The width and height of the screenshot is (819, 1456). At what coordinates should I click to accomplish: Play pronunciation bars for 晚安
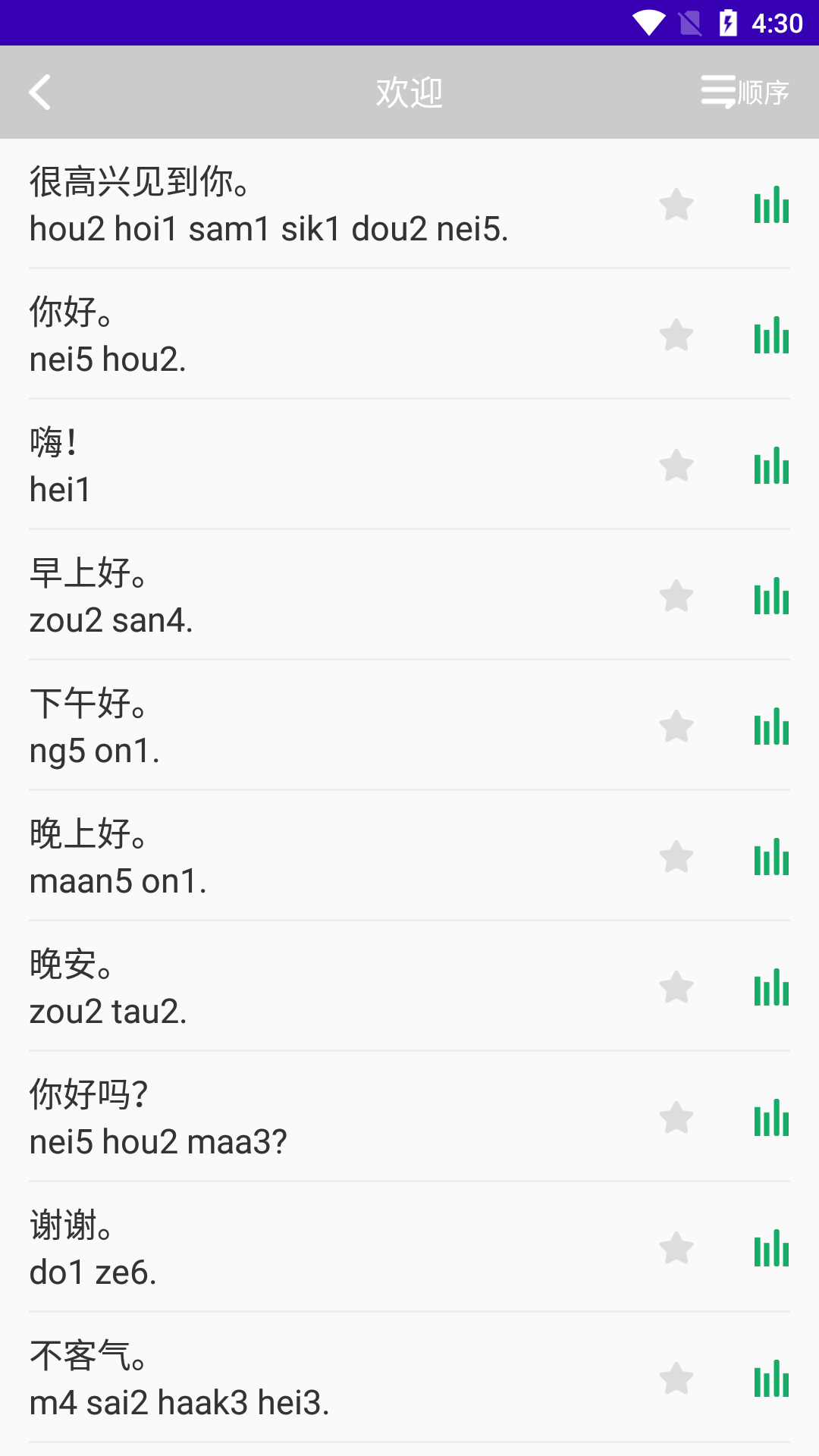pos(770,987)
